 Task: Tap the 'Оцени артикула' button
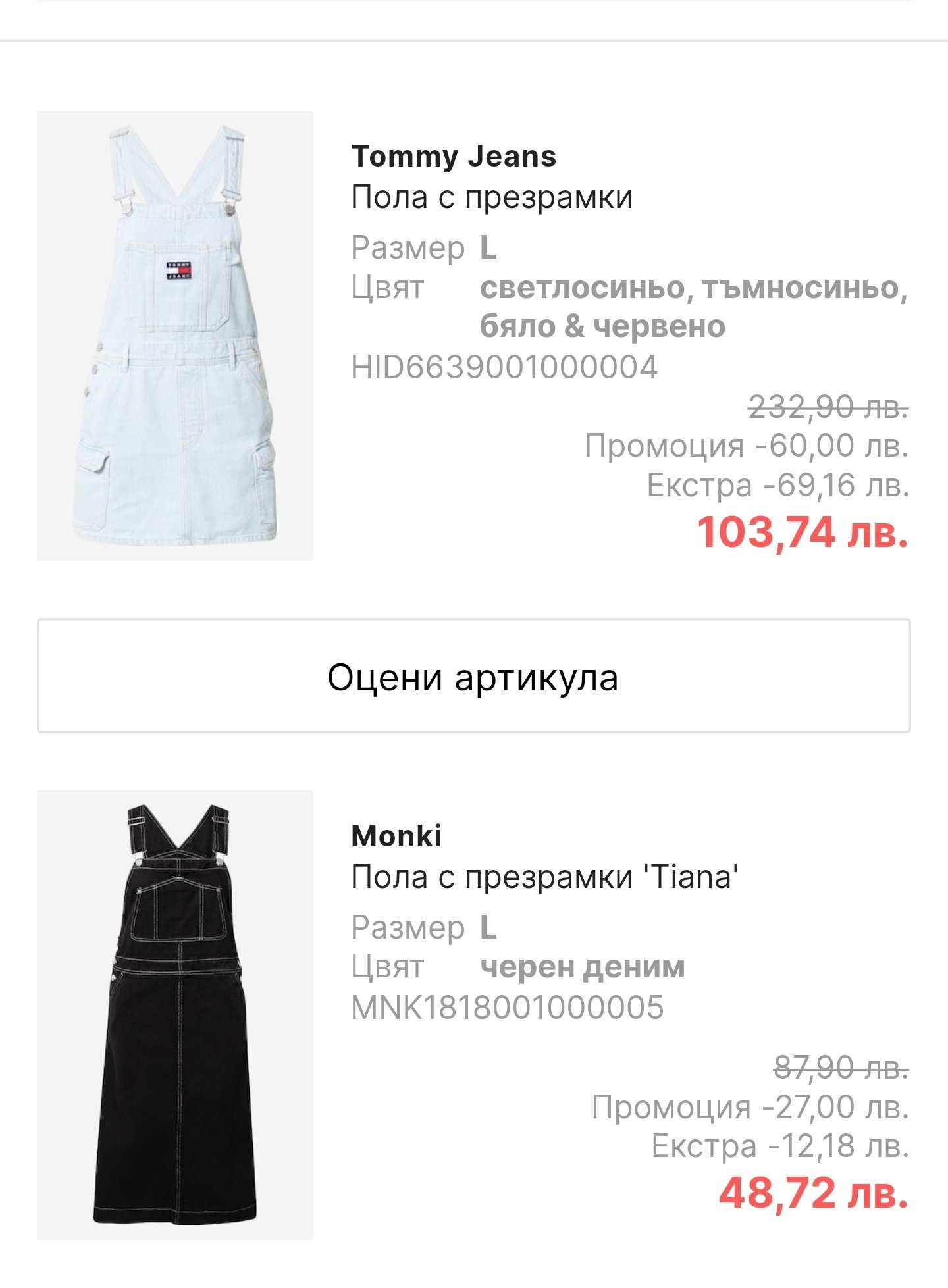(x=473, y=676)
